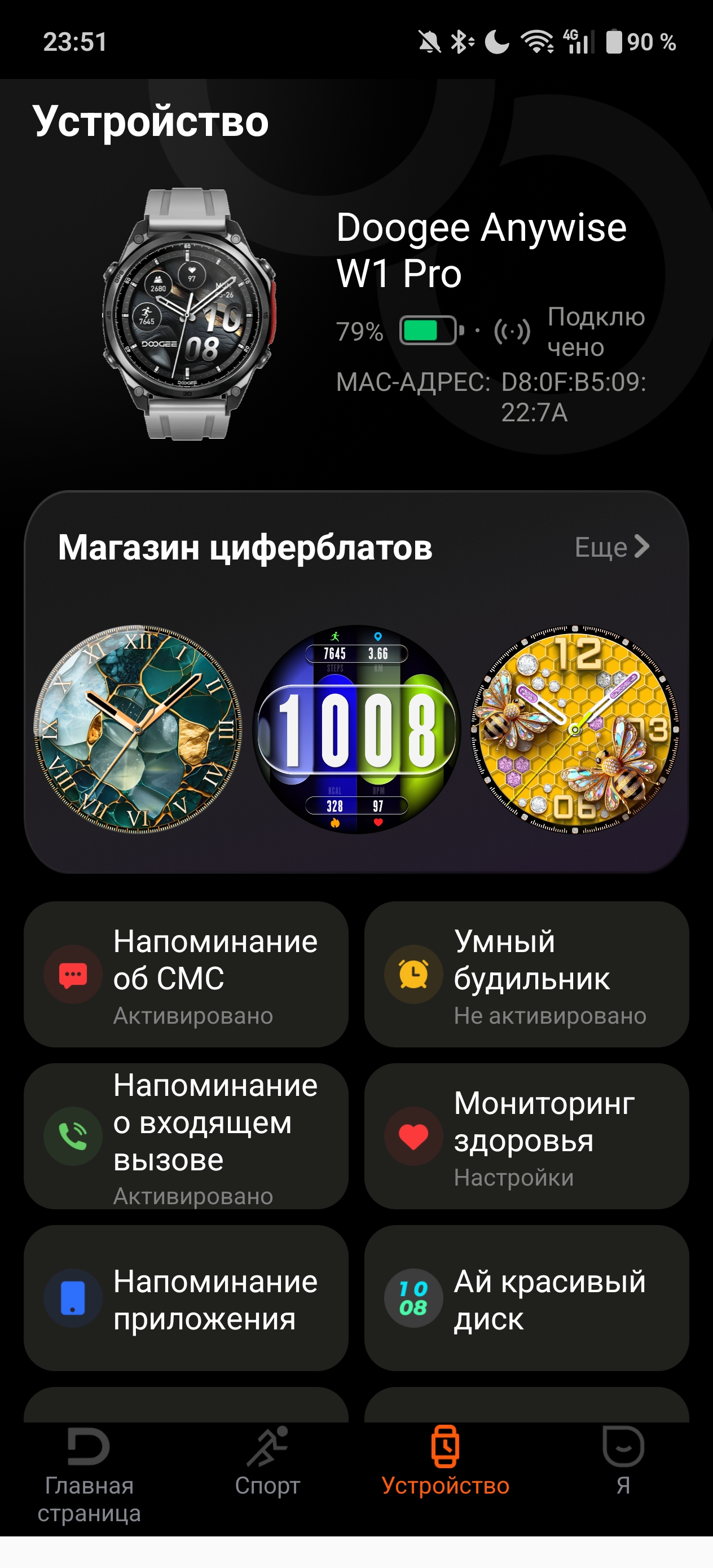
Task: Select the green marble Roman numeral watch face
Action: click(x=138, y=729)
